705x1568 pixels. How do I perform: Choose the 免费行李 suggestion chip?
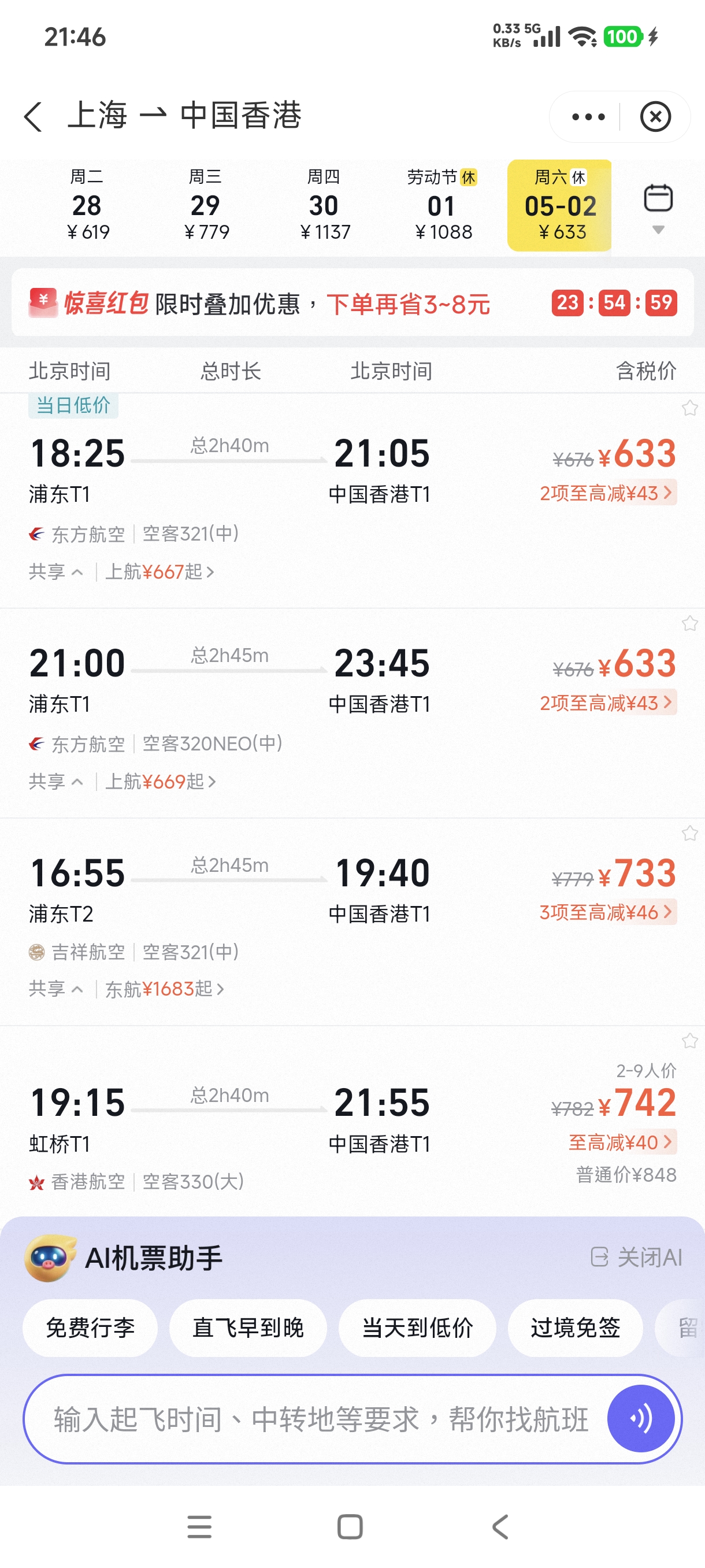point(90,1327)
